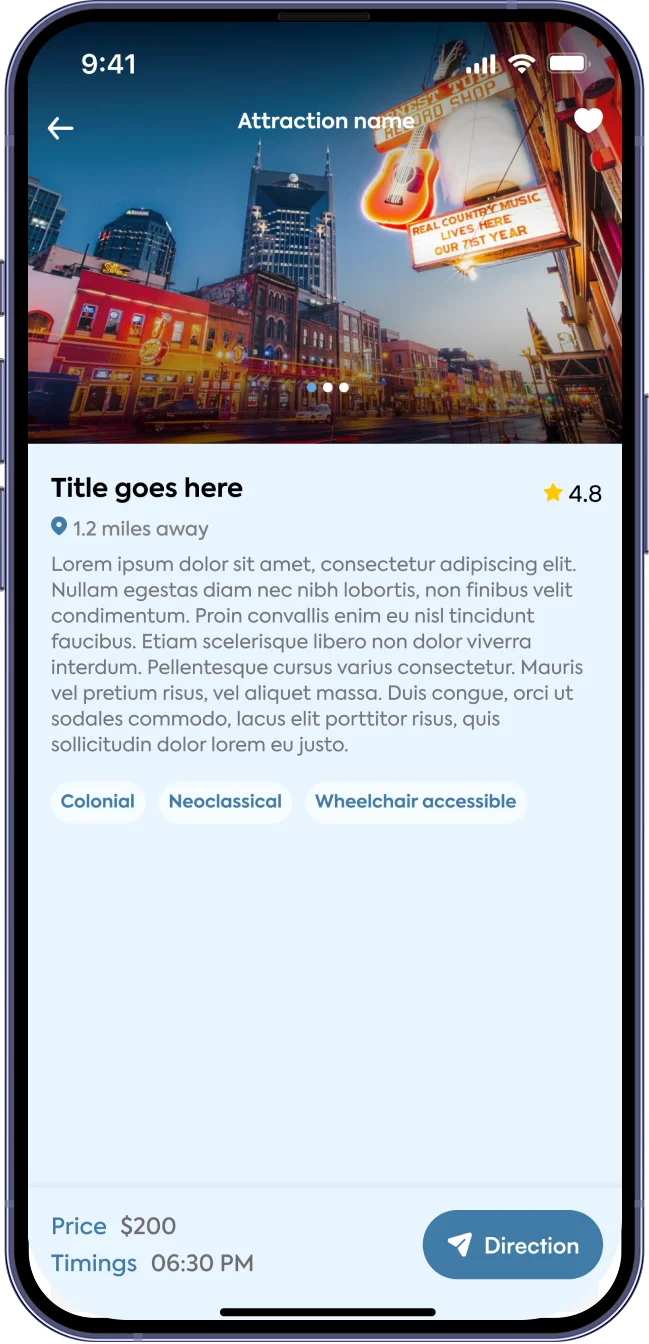Select the Neoclassical chip
This screenshot has width=649, height=1344.
point(225,802)
